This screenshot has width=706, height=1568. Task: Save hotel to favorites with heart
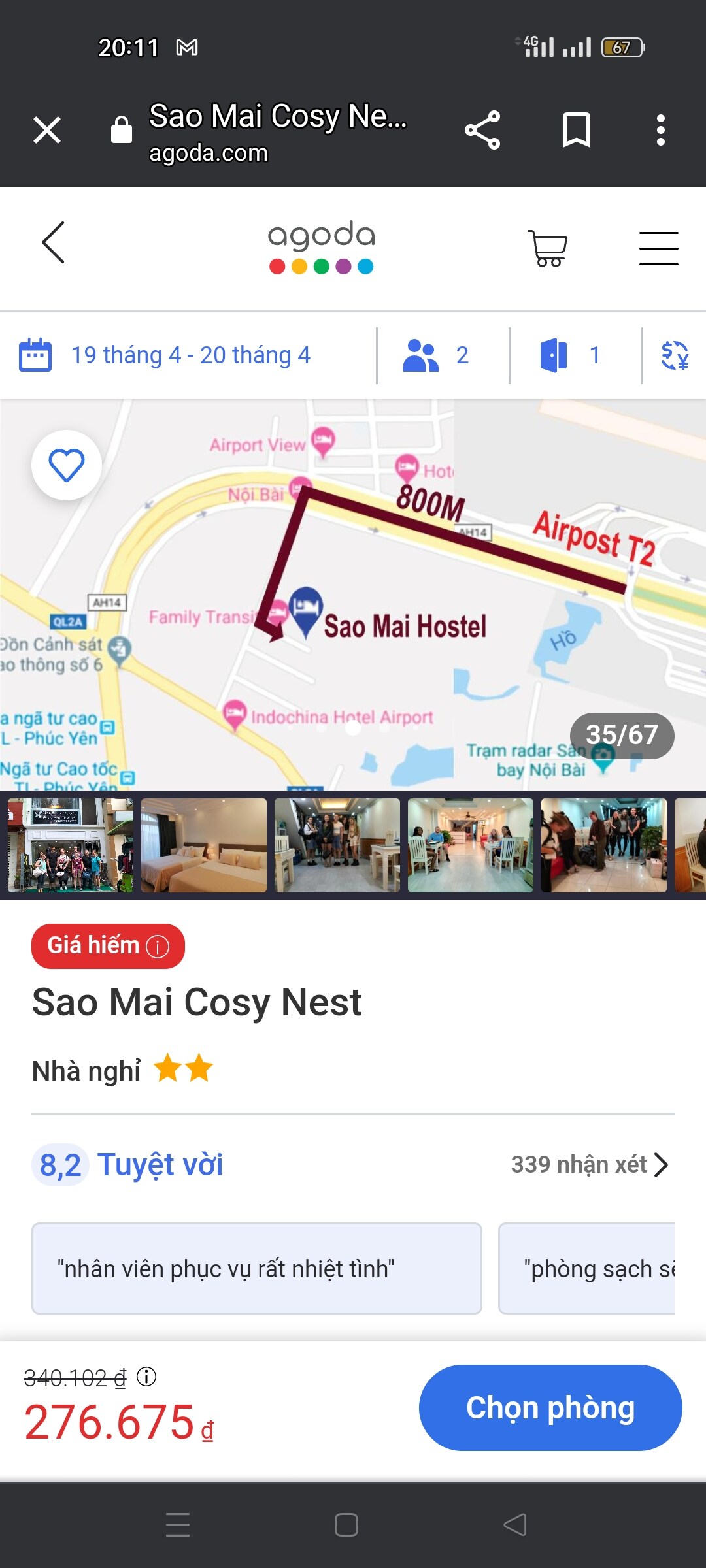(x=67, y=465)
